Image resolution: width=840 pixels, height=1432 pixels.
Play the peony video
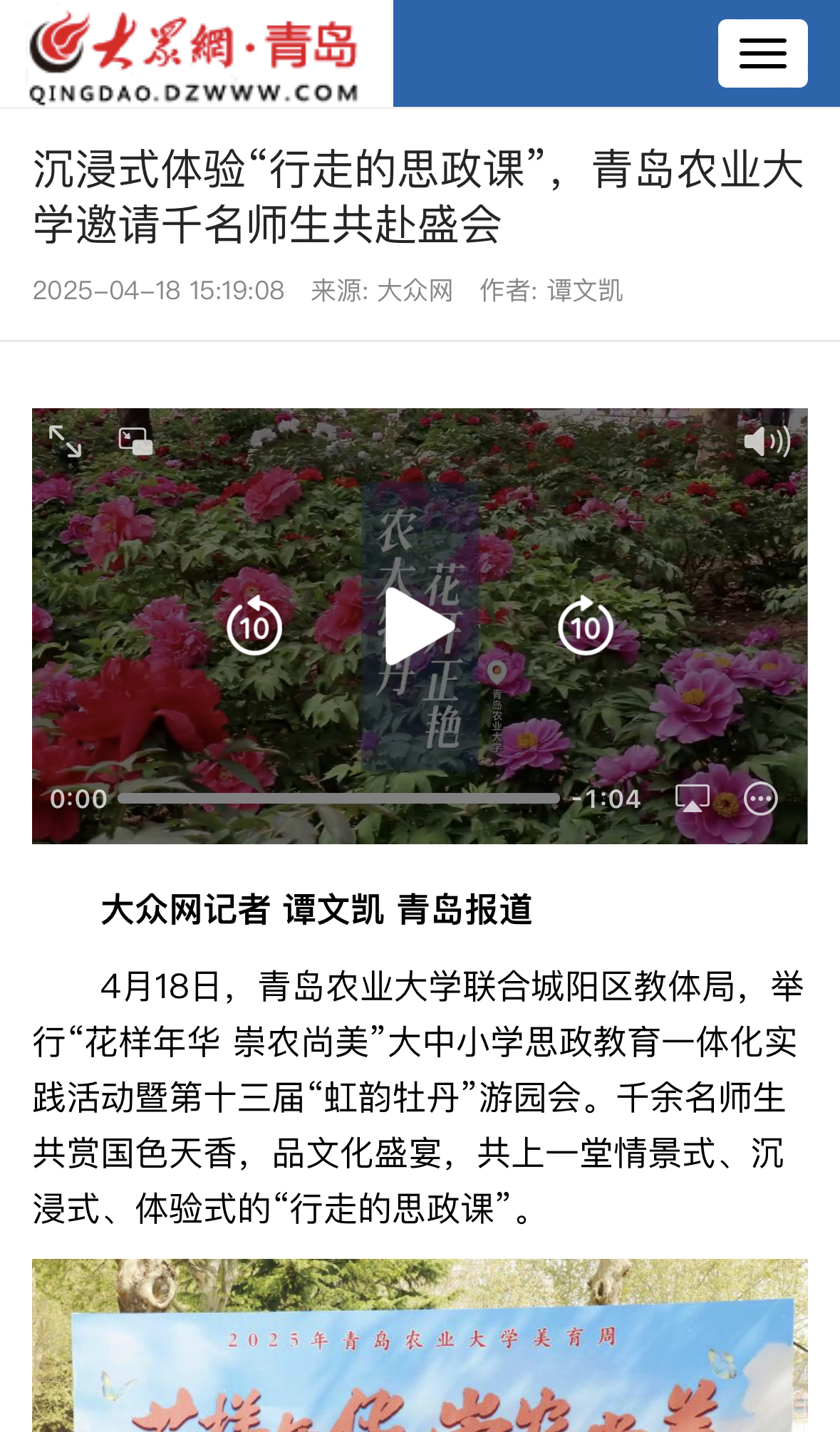tap(419, 627)
